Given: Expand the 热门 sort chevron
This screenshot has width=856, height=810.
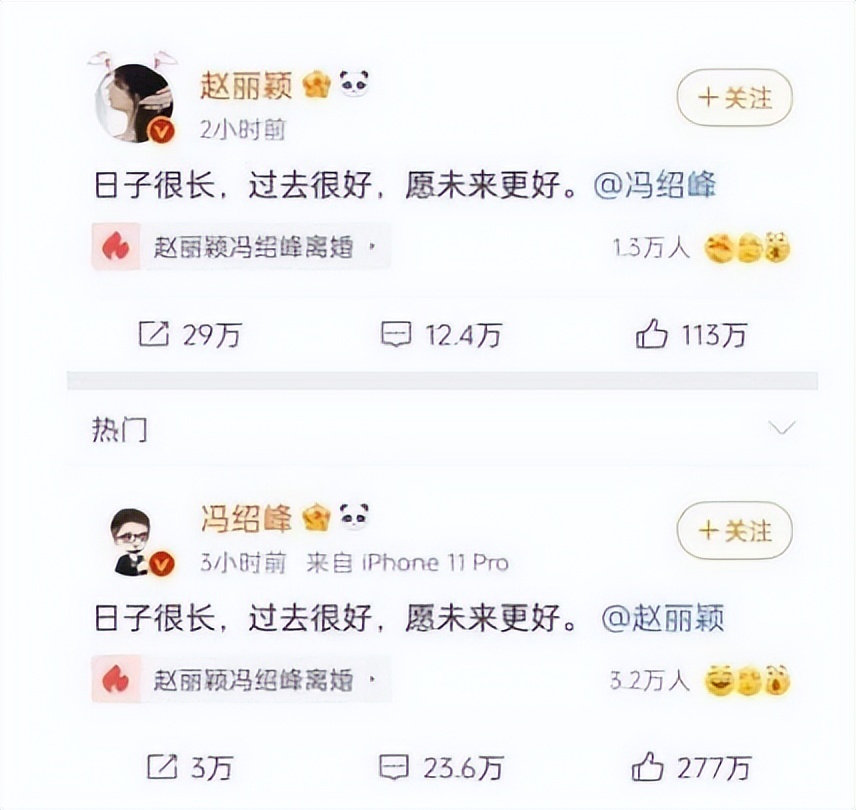Looking at the screenshot, I should coord(781,428).
